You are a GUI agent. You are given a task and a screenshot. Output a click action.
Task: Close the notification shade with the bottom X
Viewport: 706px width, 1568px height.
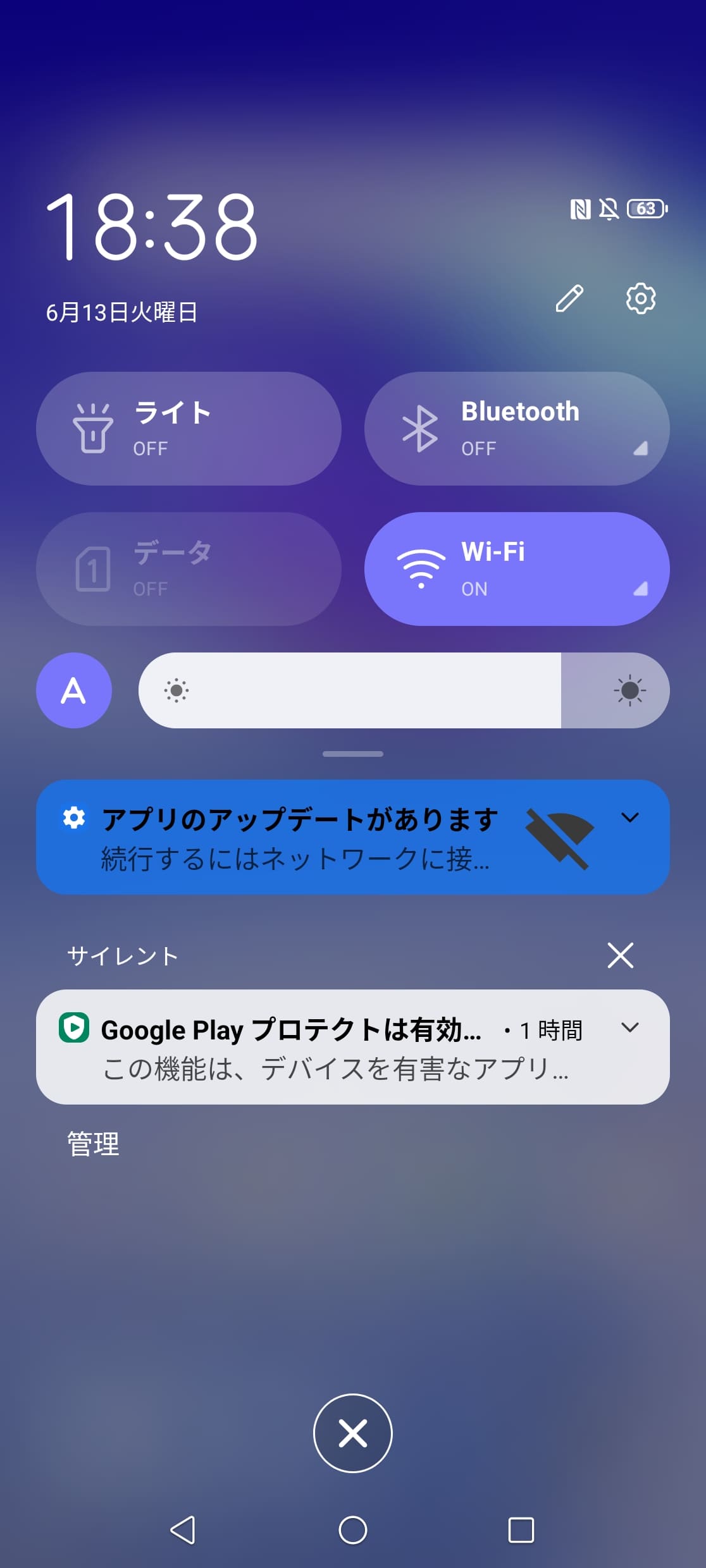click(x=353, y=1433)
